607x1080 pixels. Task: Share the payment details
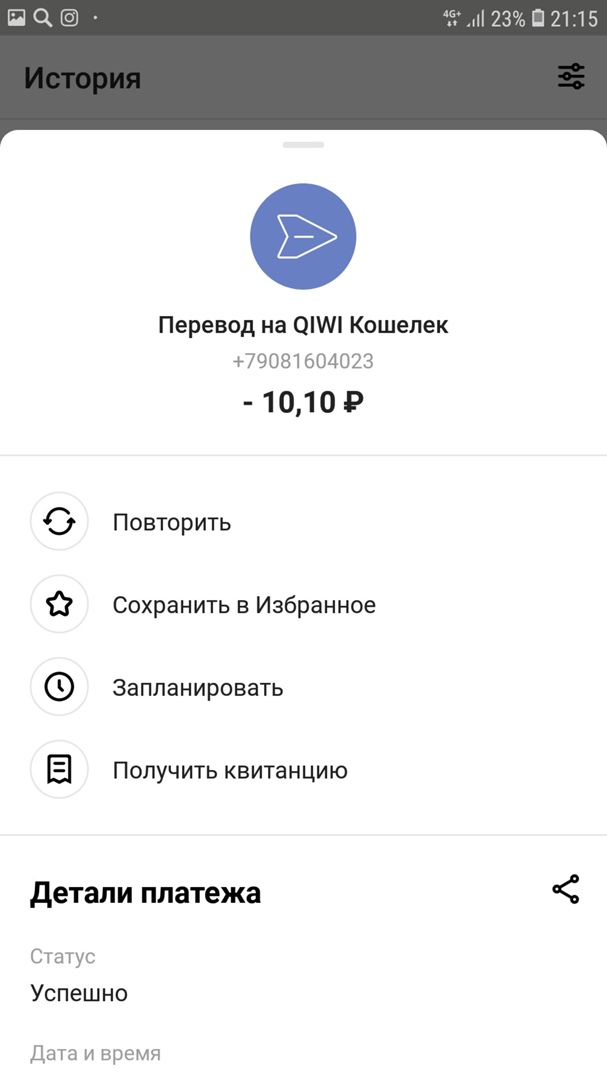coord(565,890)
